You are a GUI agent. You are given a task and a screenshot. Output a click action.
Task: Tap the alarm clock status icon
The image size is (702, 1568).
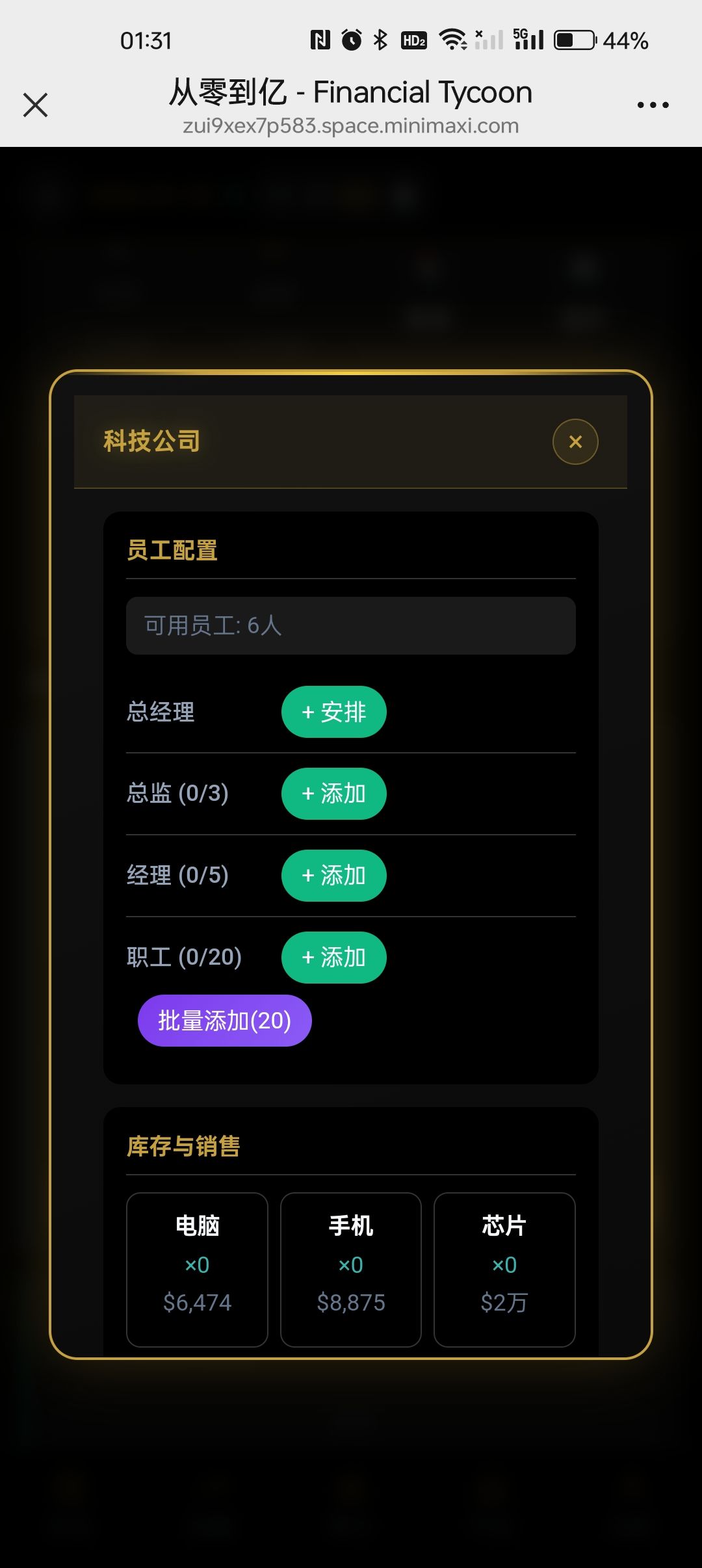[x=351, y=39]
